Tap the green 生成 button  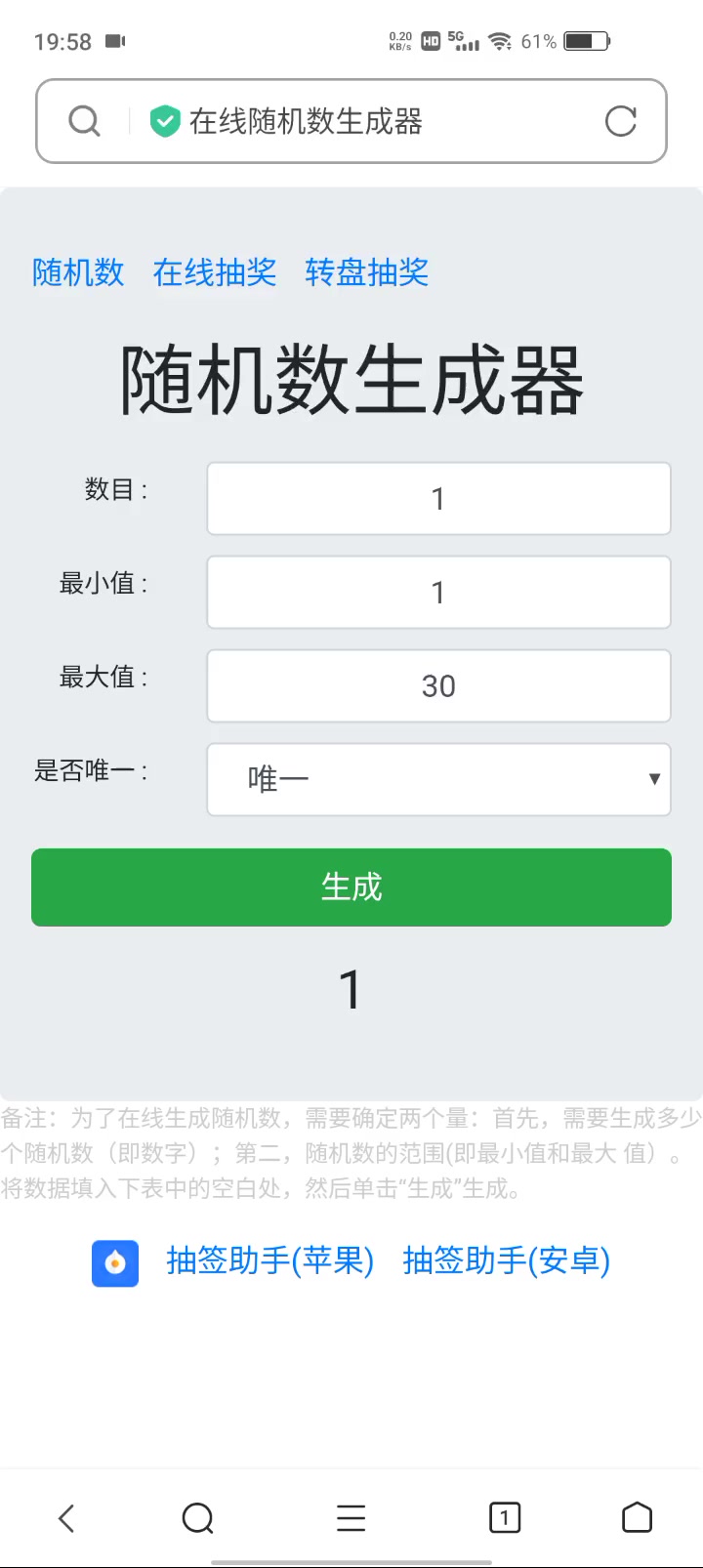pyautogui.click(x=351, y=887)
